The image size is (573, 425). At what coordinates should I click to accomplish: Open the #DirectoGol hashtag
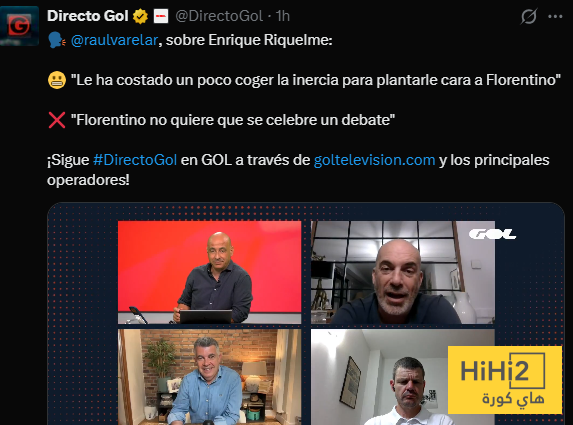[x=135, y=160]
